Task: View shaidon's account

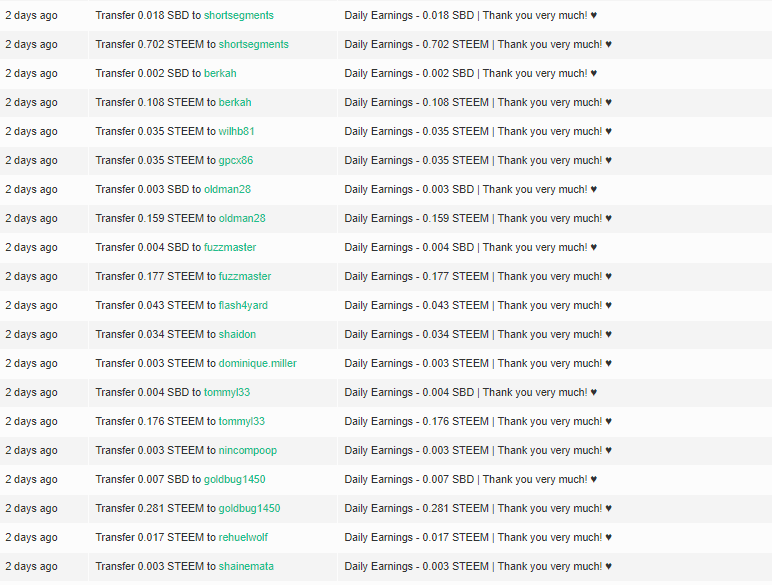Action: (x=237, y=334)
